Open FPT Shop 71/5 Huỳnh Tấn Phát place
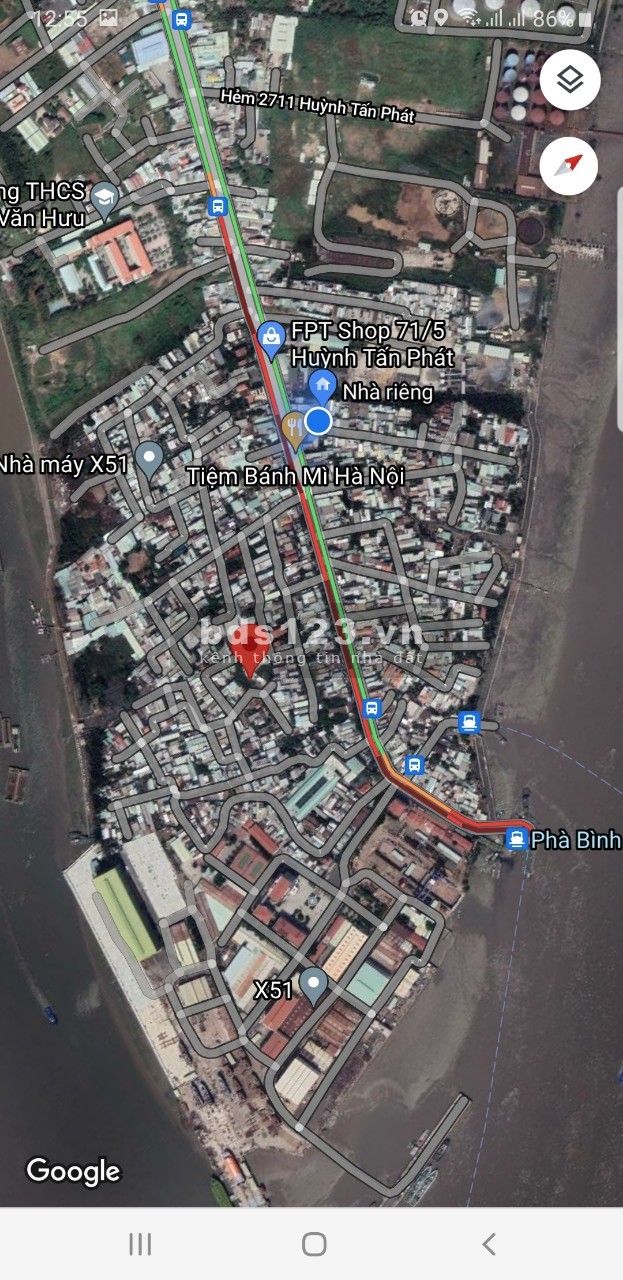 [x=270, y=339]
